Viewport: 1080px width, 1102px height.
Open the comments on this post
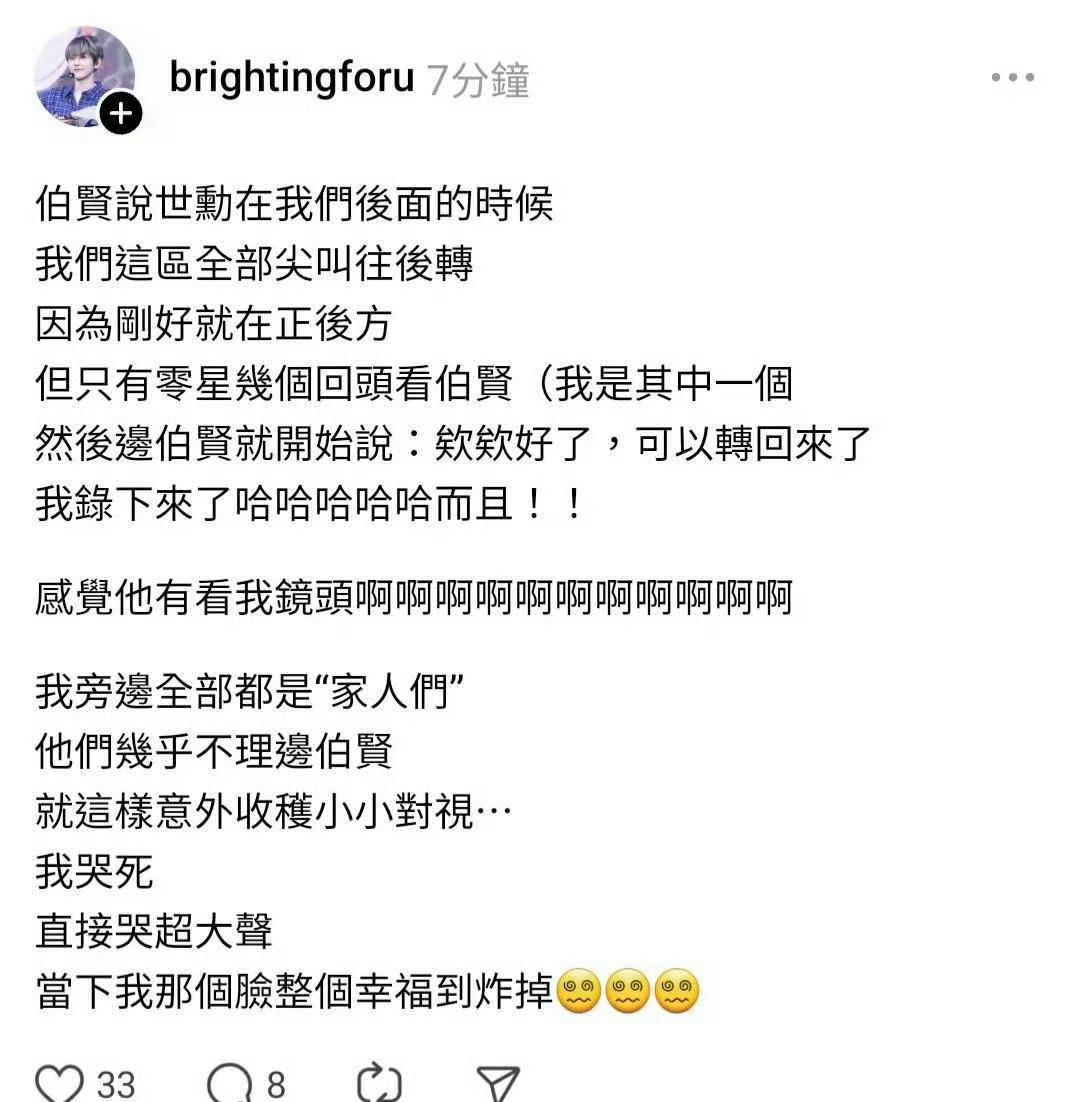(x=228, y=1083)
